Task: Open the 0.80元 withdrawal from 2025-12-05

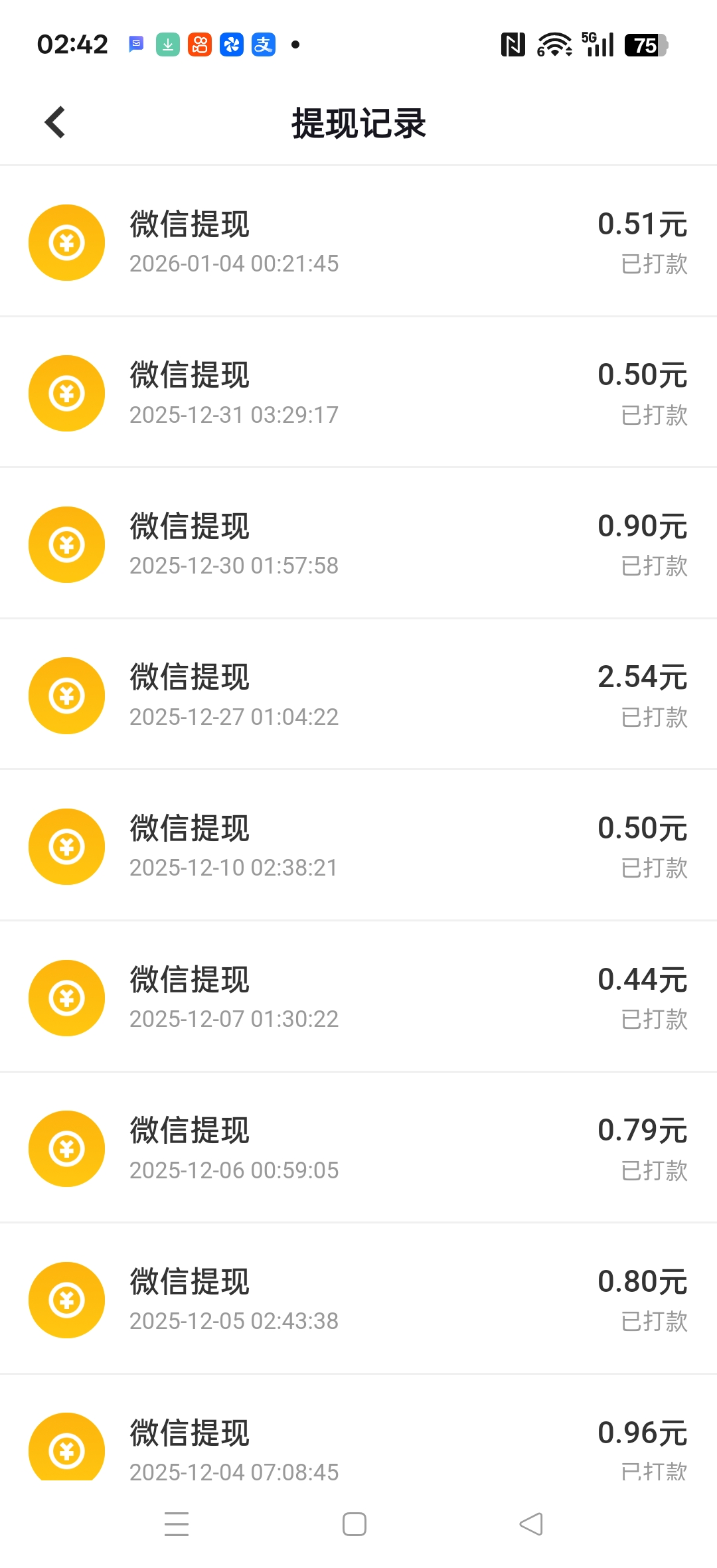Action: (x=358, y=1300)
